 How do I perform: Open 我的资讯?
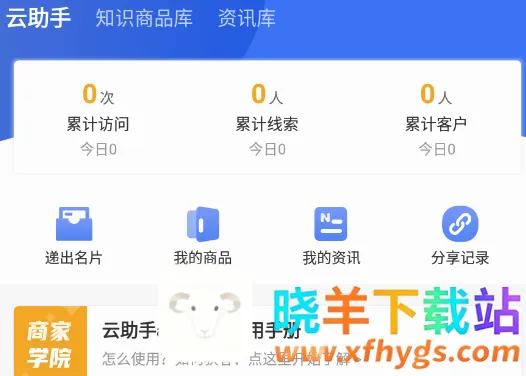coord(331,236)
